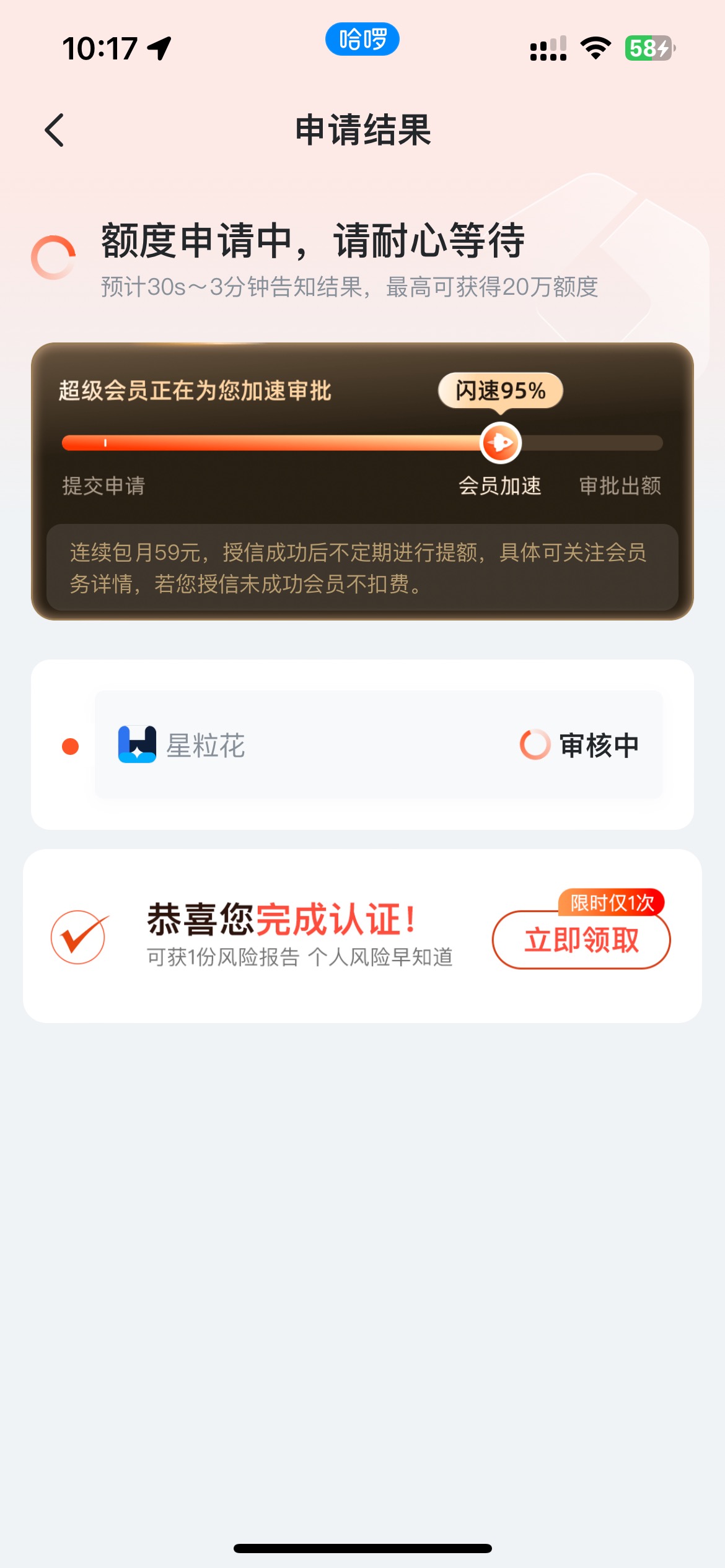Open the 星粒花 review status row
The width and height of the screenshot is (725, 1568).
(x=379, y=744)
